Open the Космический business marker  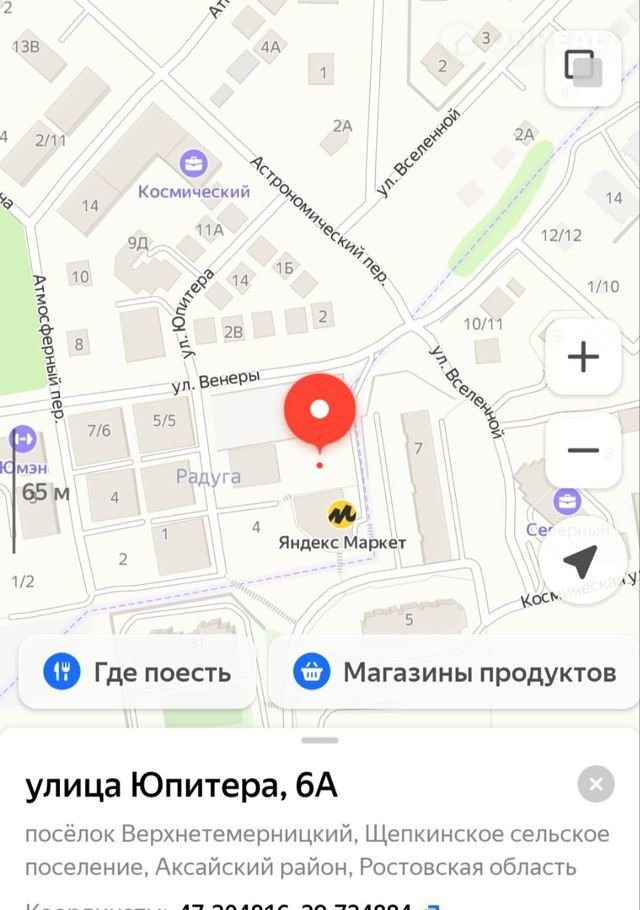194,162
